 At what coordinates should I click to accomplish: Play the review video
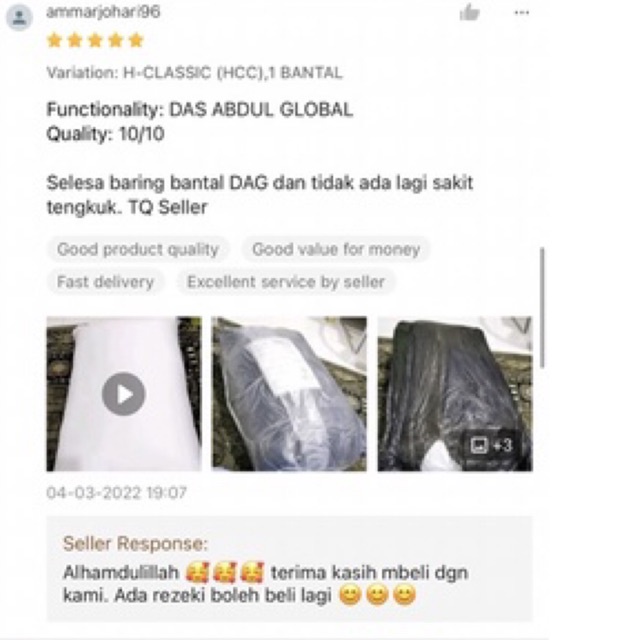123,394
